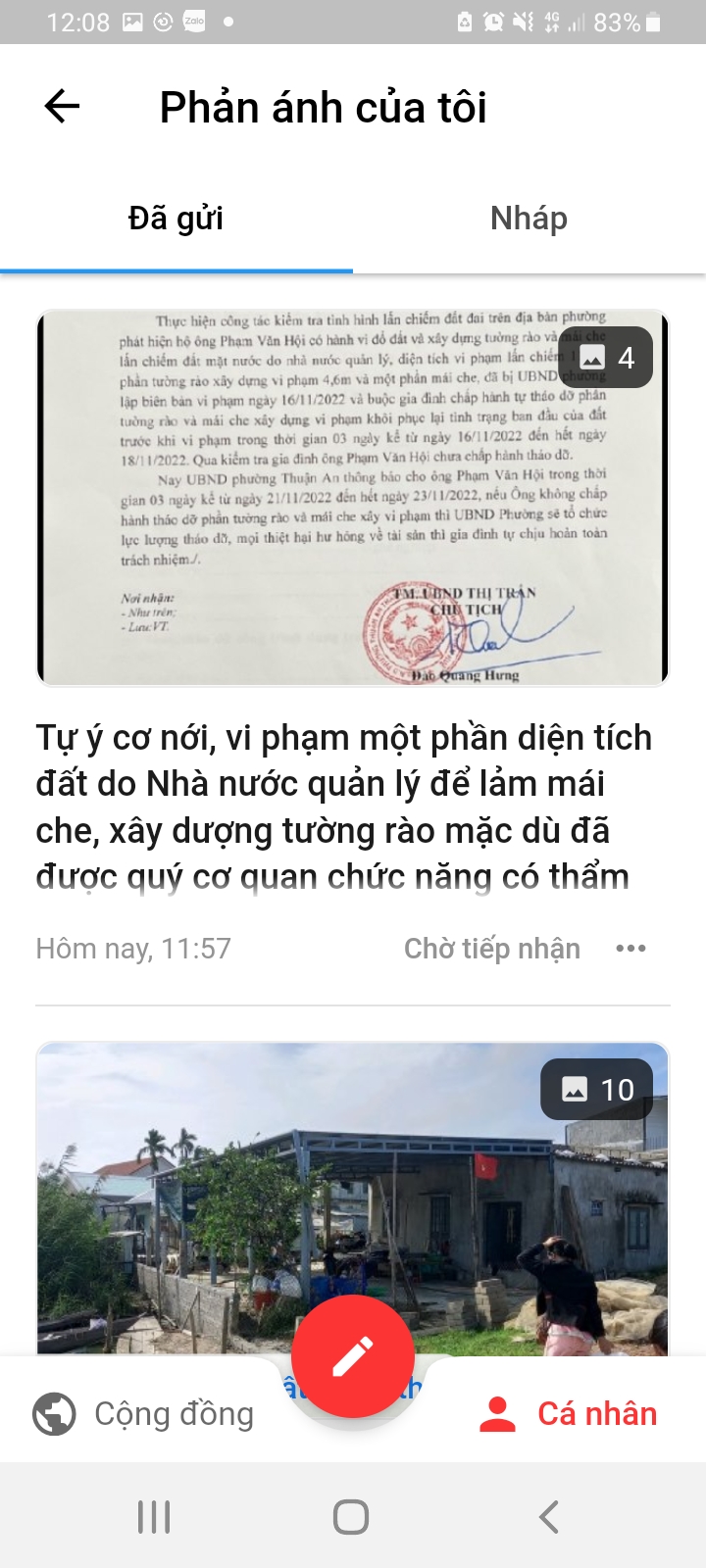Open the three-dot menu beside Chờ tiếp nhận

pos(630,949)
